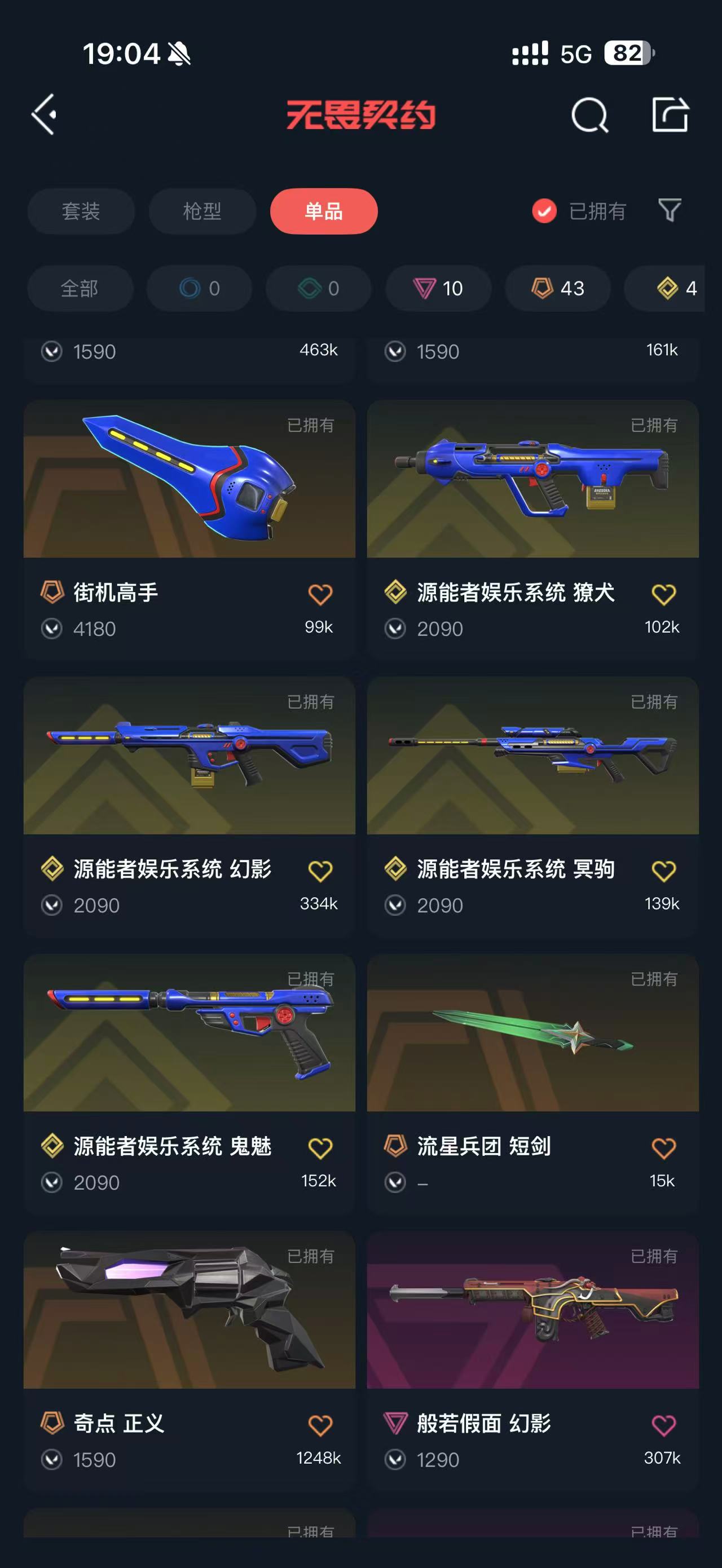This screenshot has height=1568, width=722.
Task: Filter by the orange tier chip showing 43
Action: click(x=557, y=289)
